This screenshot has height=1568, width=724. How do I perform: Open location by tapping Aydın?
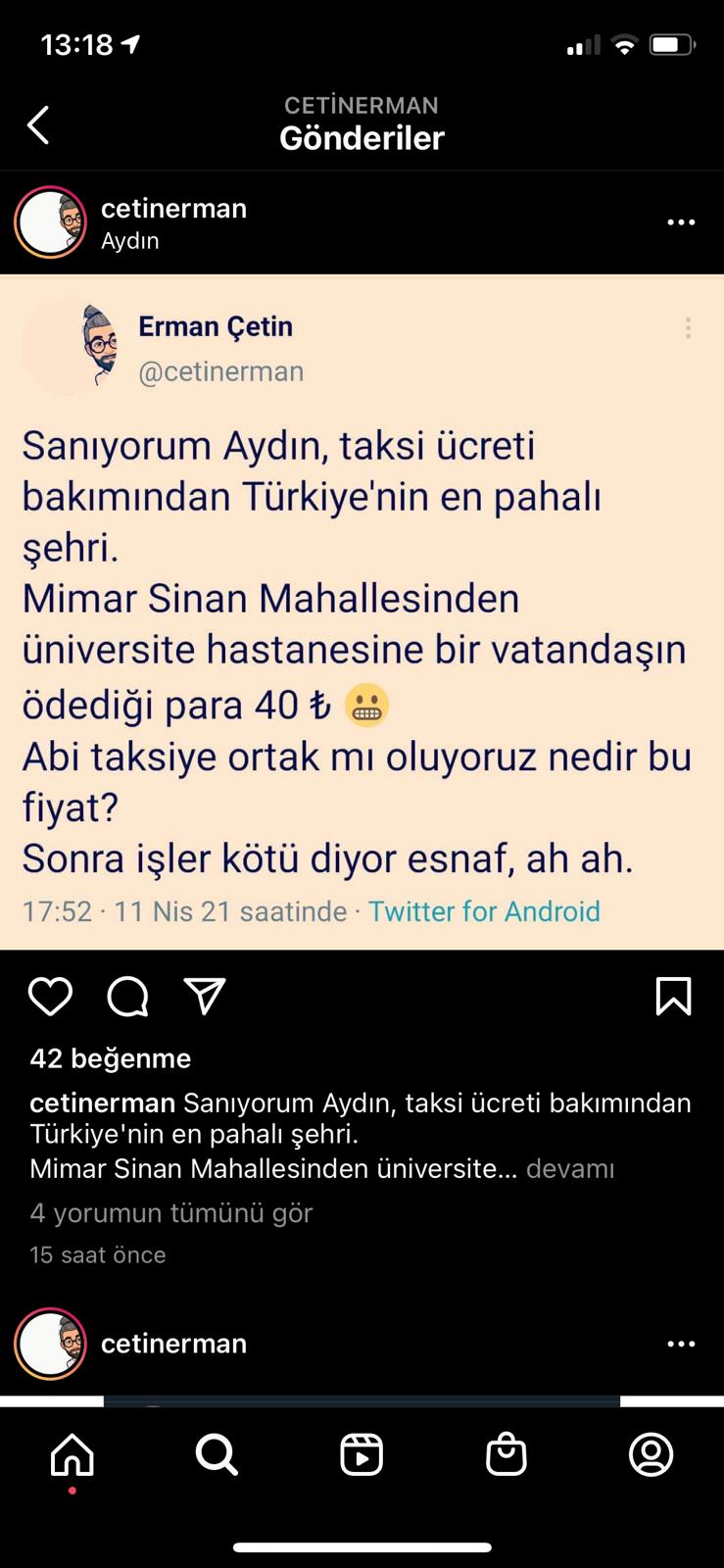pyautogui.click(x=132, y=241)
